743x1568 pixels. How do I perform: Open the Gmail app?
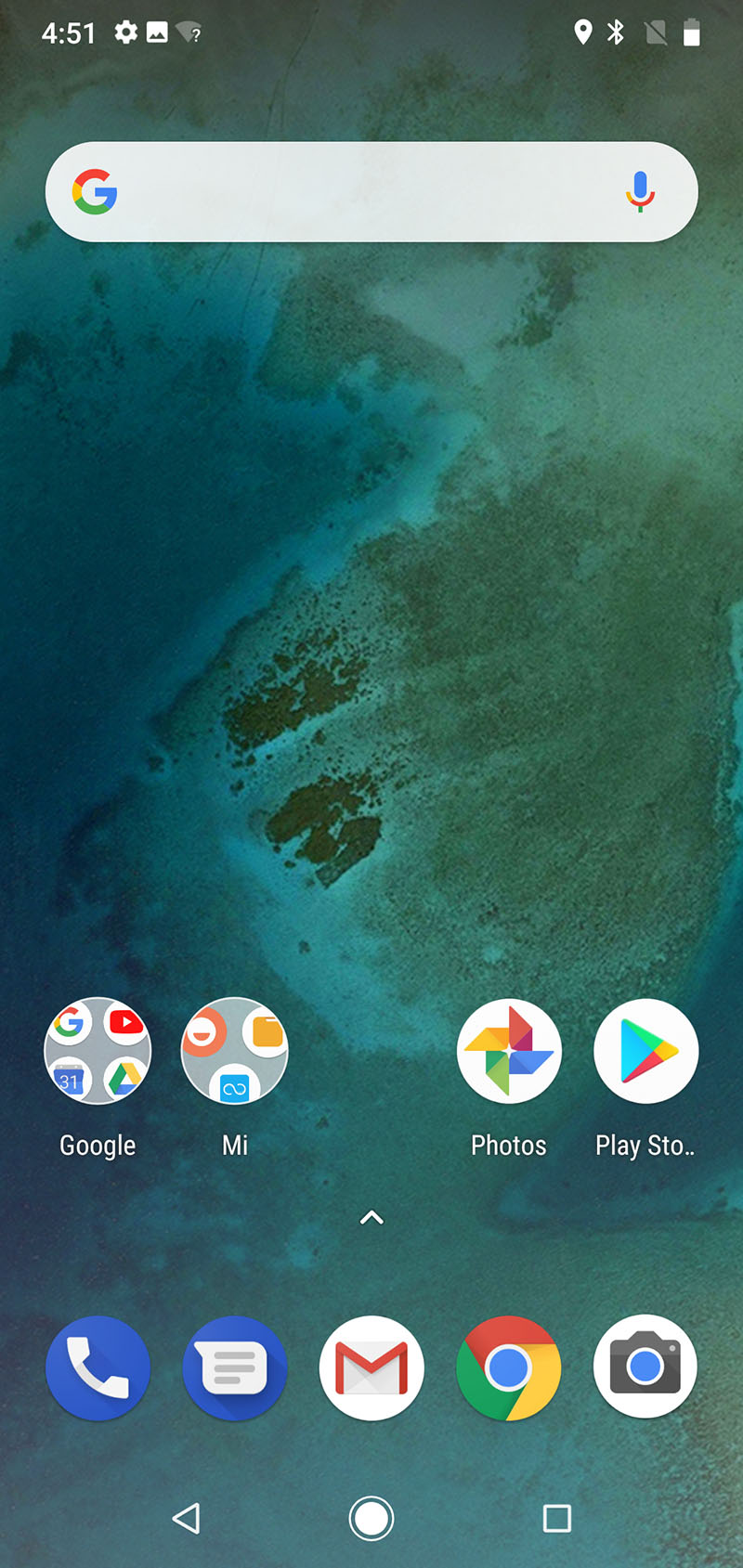click(x=371, y=1367)
